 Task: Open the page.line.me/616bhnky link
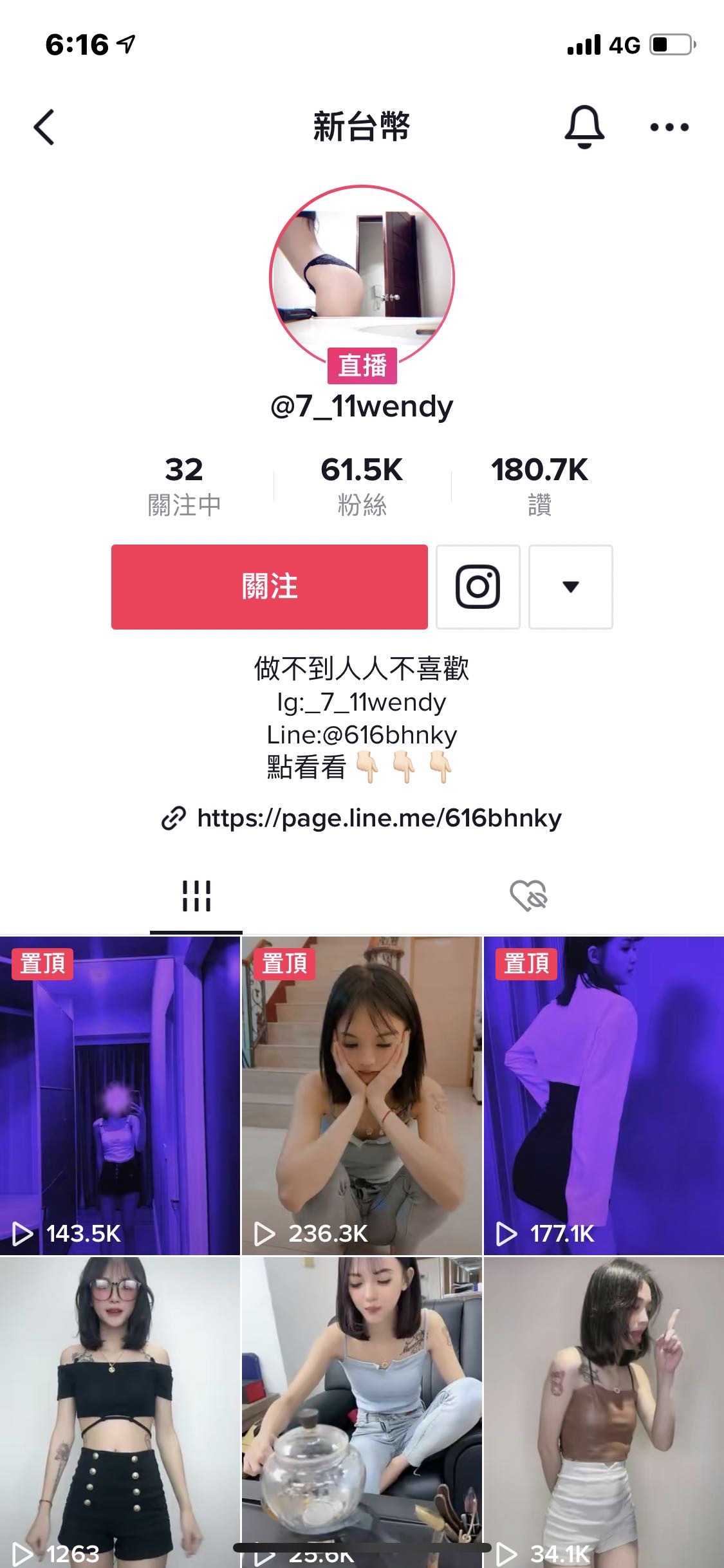click(x=378, y=818)
